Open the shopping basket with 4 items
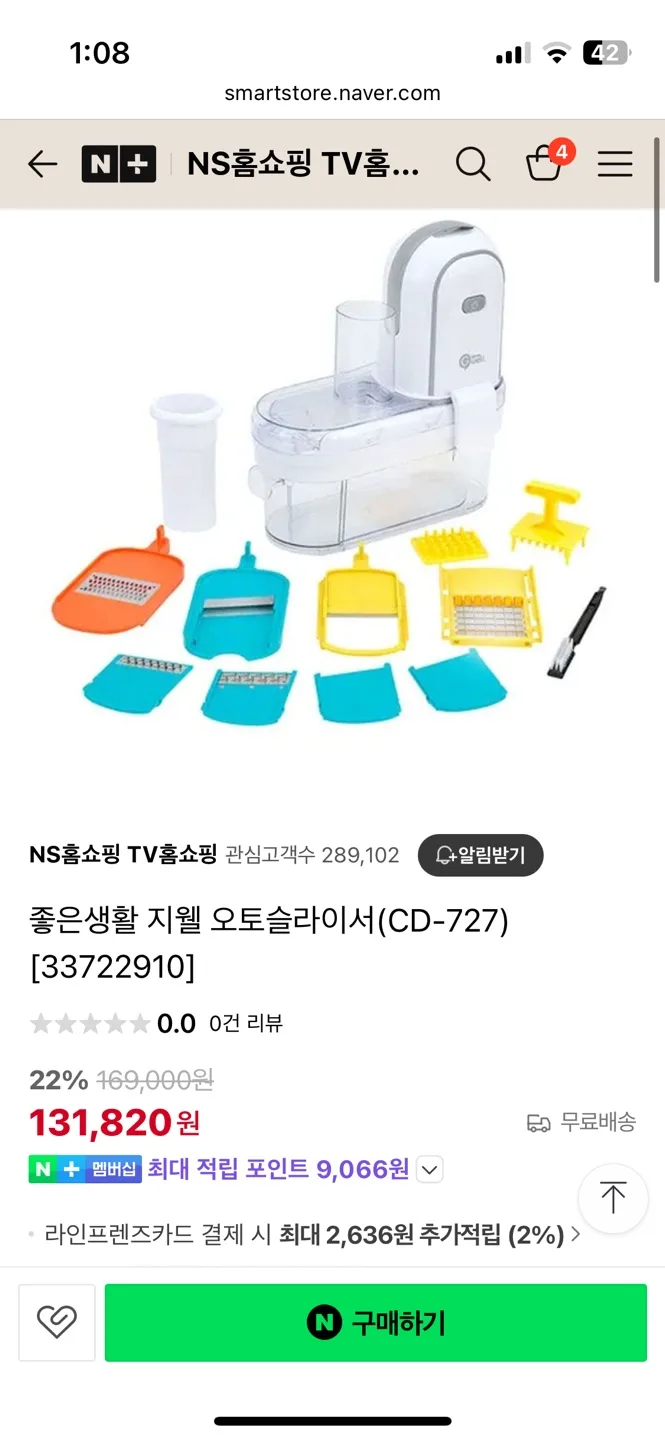The image size is (665, 1440). click(545, 163)
